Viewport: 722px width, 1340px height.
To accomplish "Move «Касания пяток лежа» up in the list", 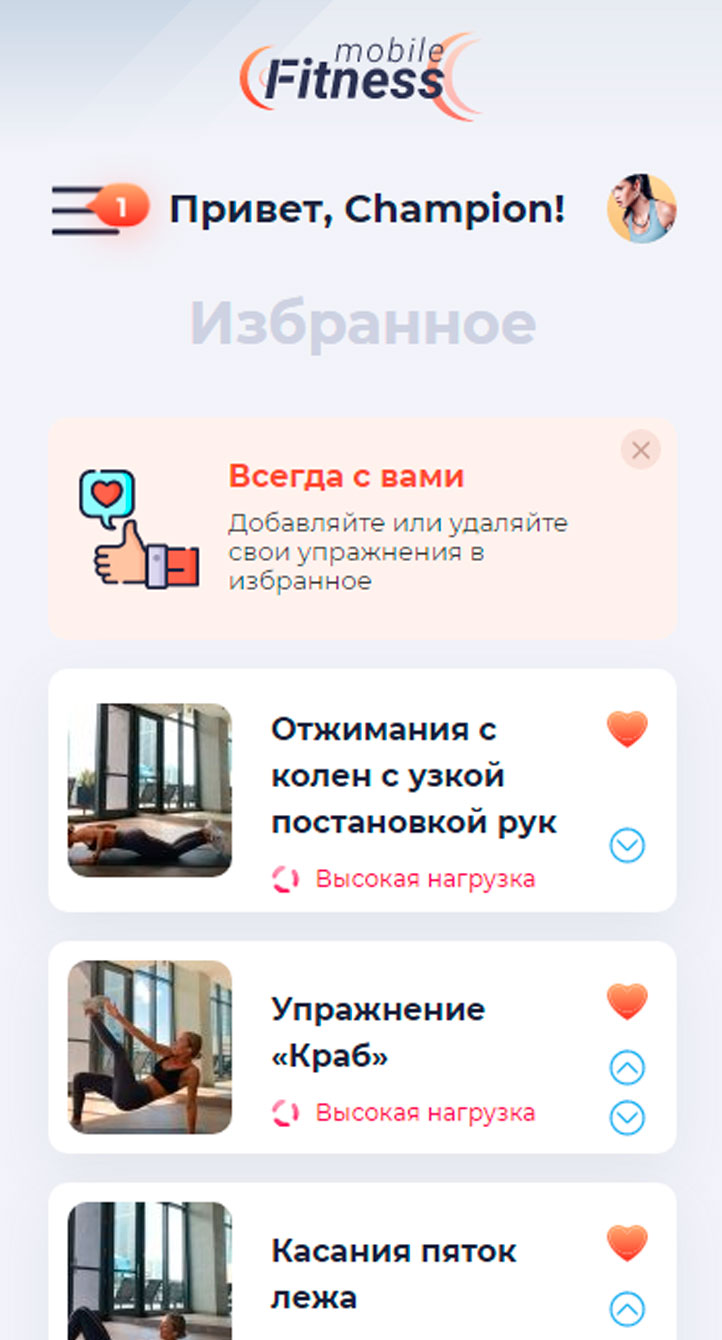I will click(x=627, y=1308).
